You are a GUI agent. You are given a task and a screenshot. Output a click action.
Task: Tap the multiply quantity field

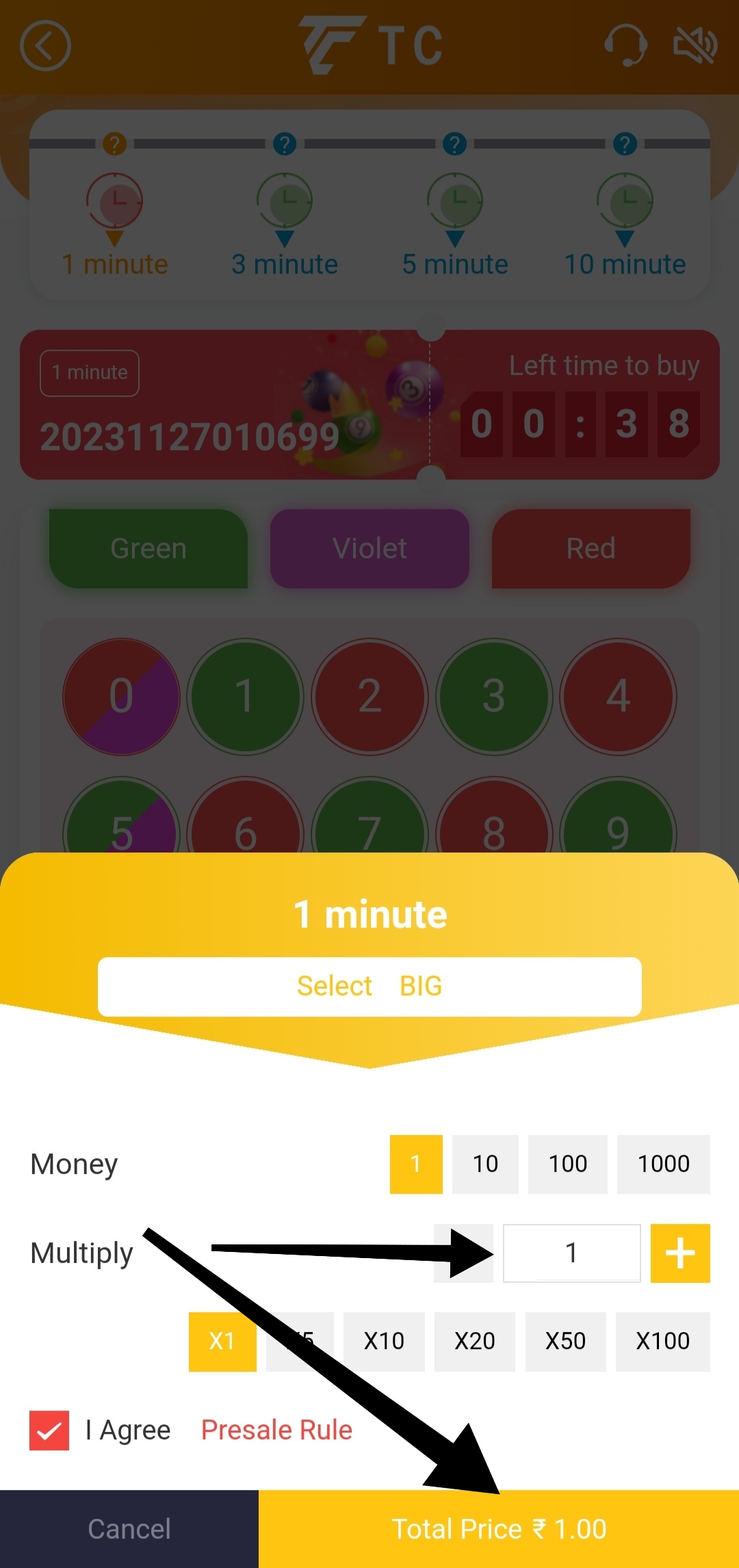571,1253
